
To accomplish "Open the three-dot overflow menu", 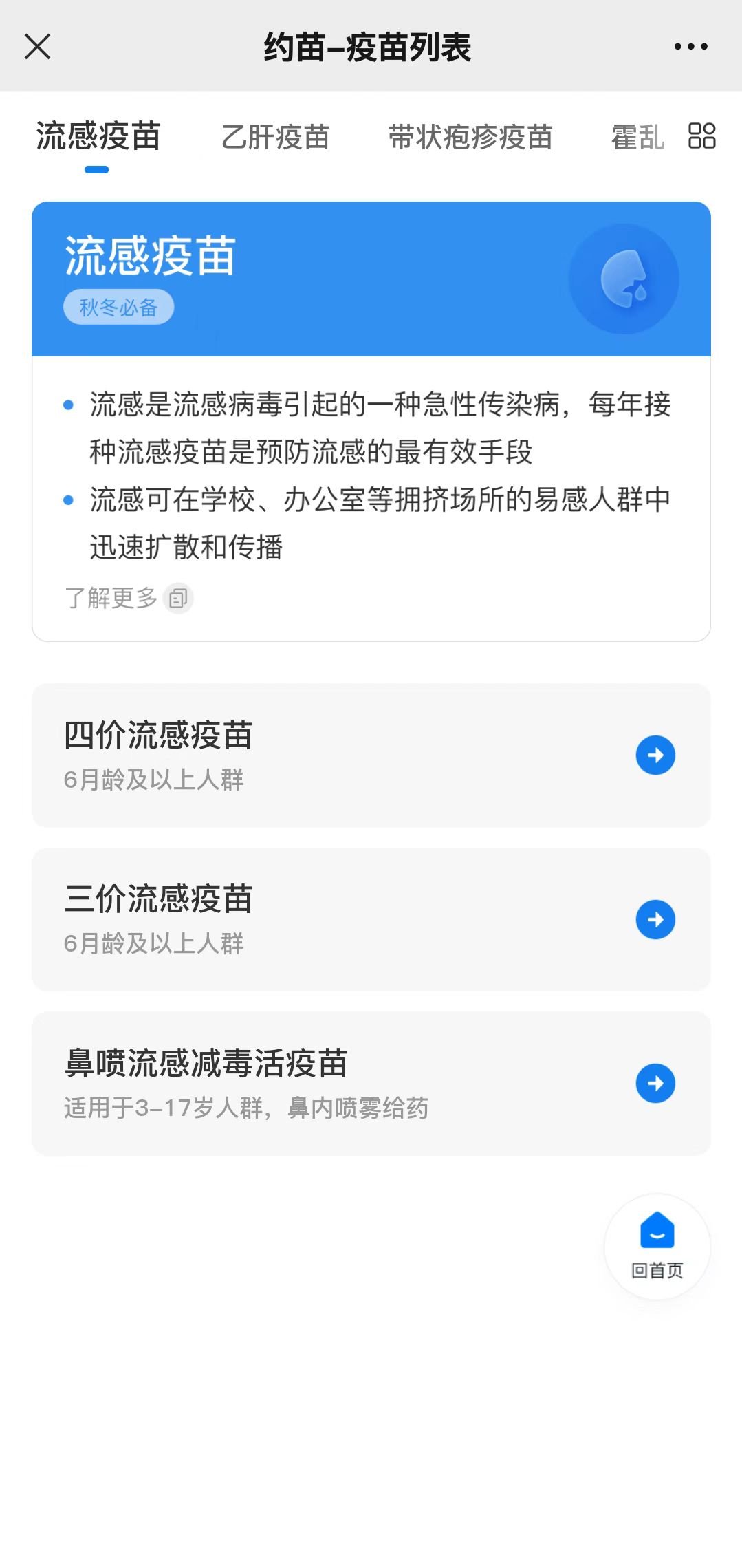I will tap(690, 47).
